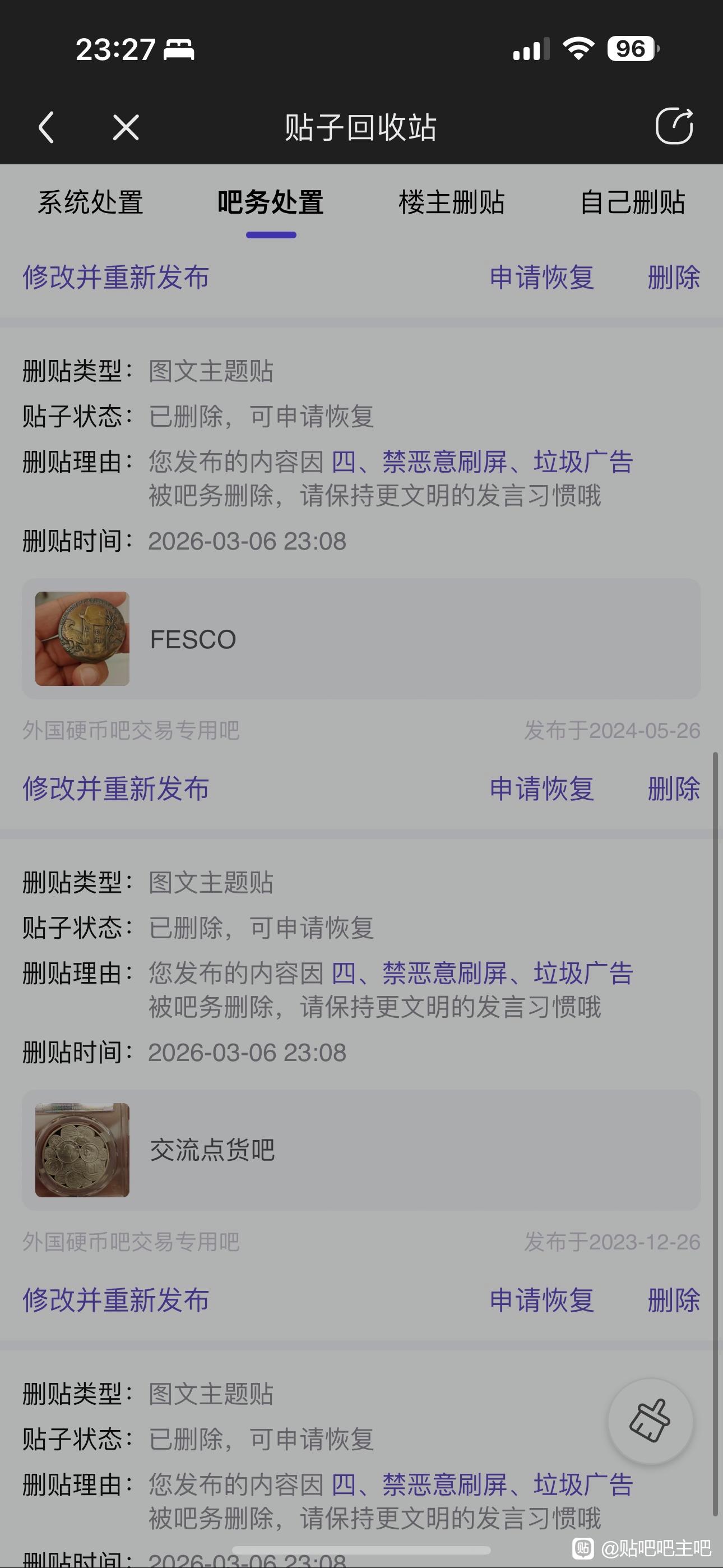Close the 贴子回收站 page with X
The height and width of the screenshot is (1568, 723).
(126, 127)
